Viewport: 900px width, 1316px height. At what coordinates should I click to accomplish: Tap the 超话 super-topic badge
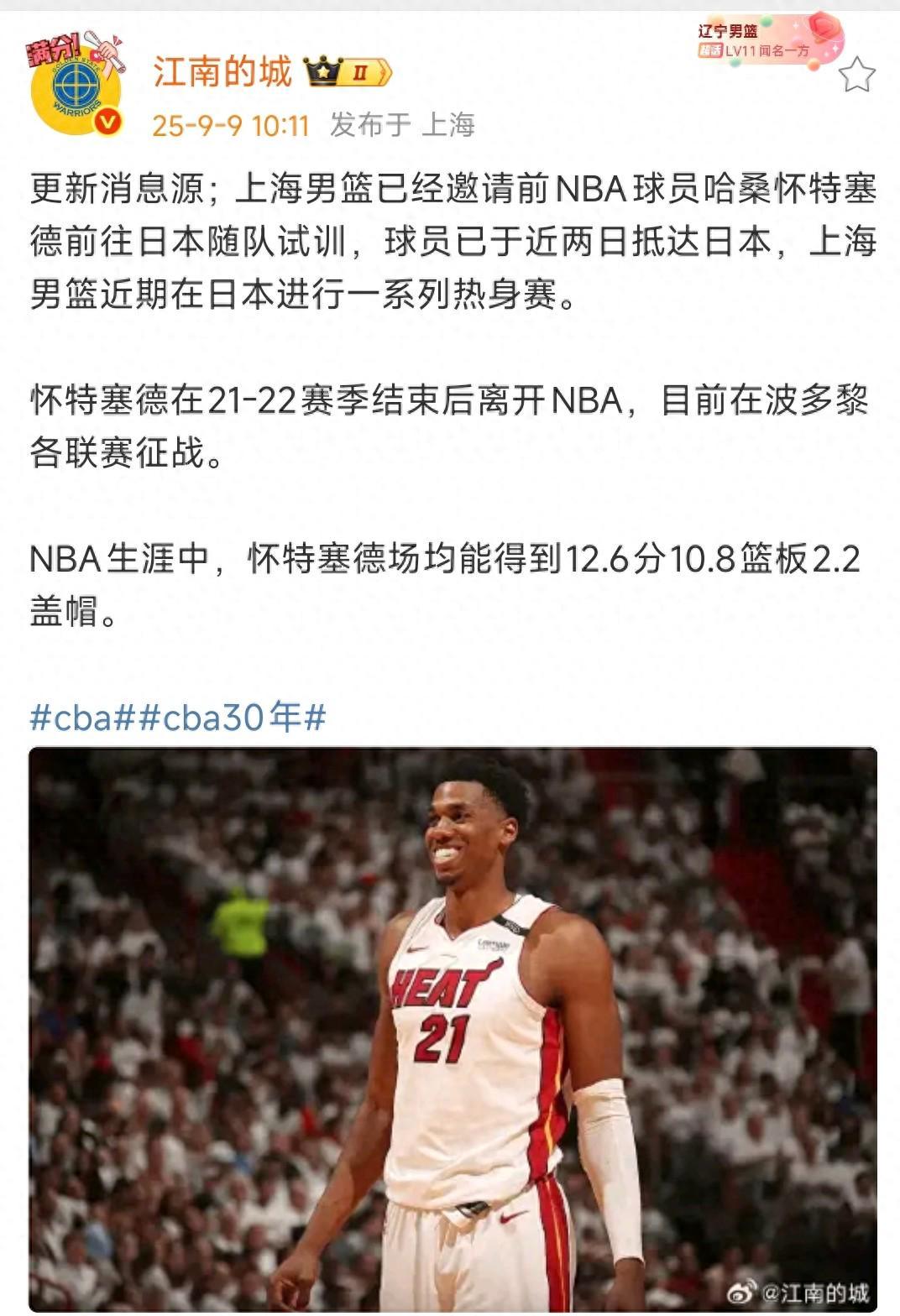(x=711, y=49)
